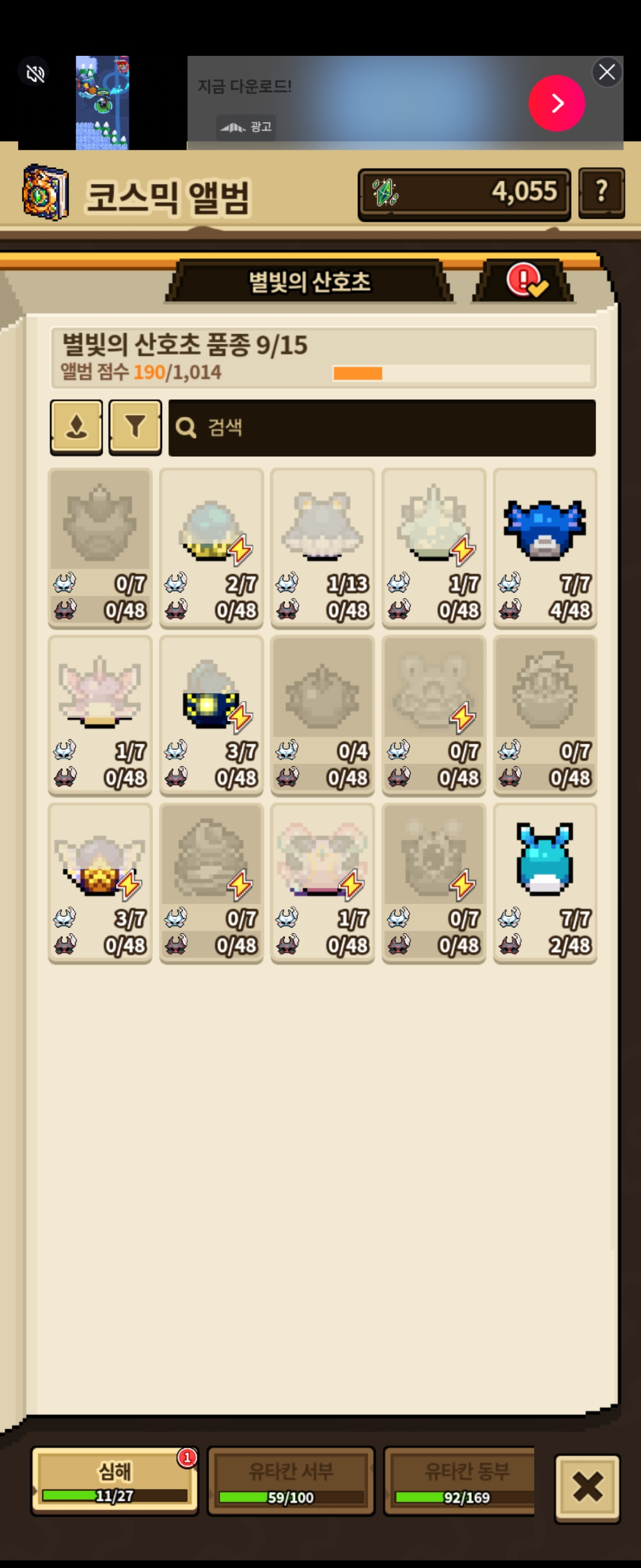
Task: Select the card showing 1/13
Action: [322, 548]
